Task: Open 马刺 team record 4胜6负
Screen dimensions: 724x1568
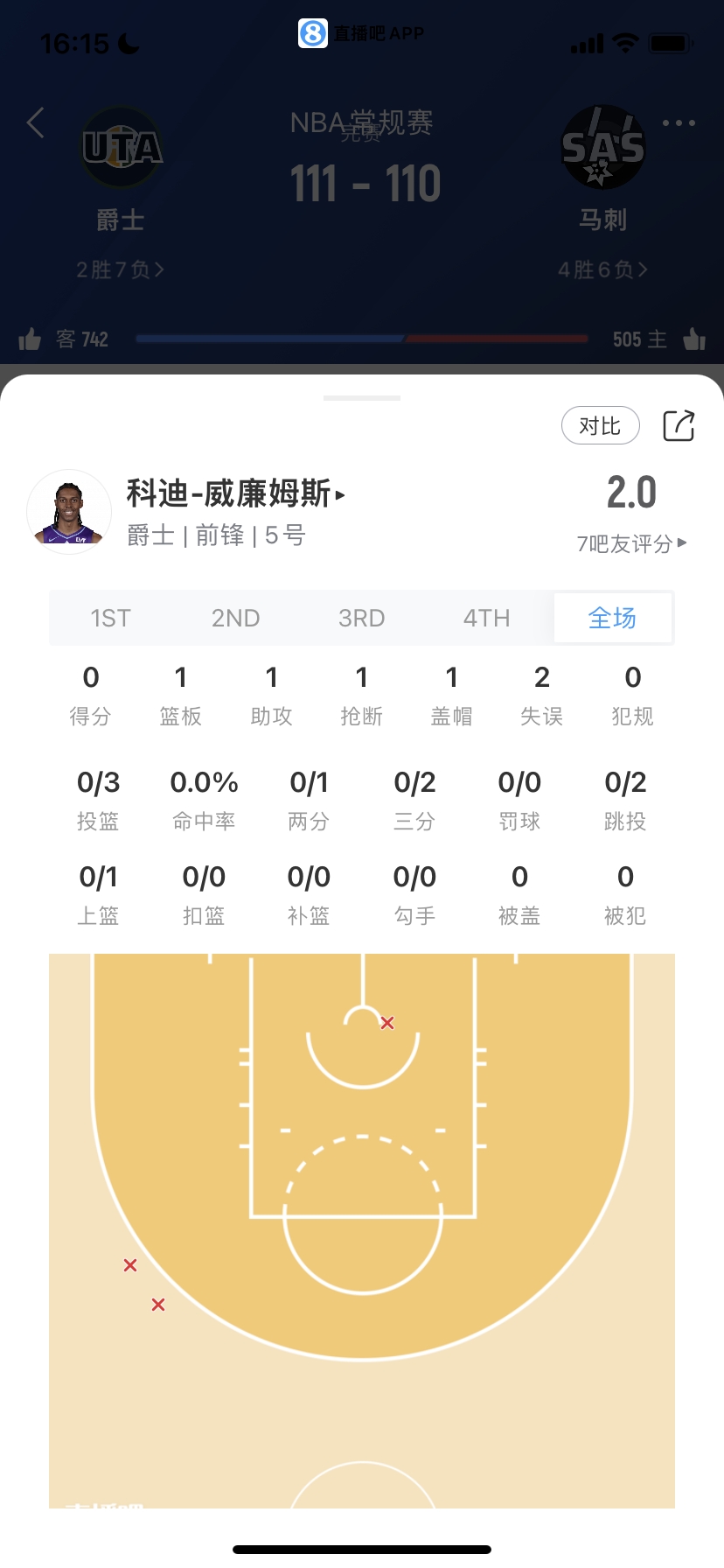Action: click(x=602, y=269)
